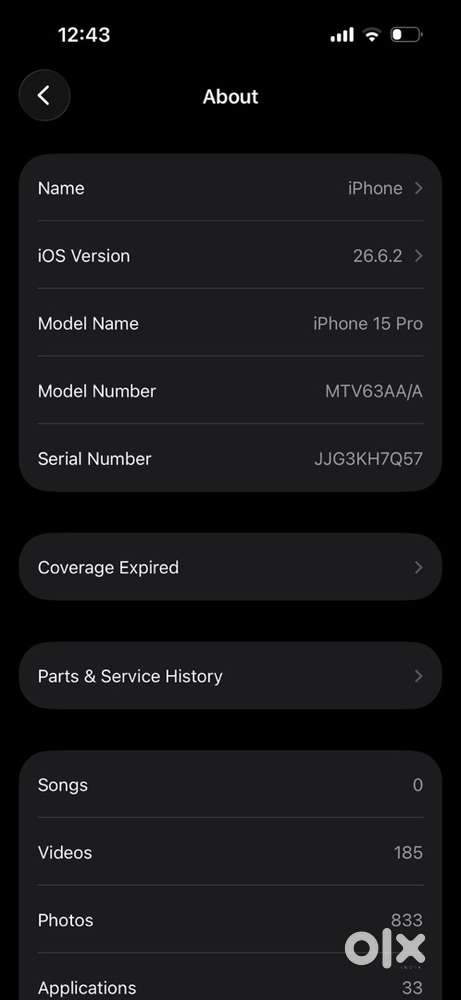Open the Coverage Expired row

[230, 567]
